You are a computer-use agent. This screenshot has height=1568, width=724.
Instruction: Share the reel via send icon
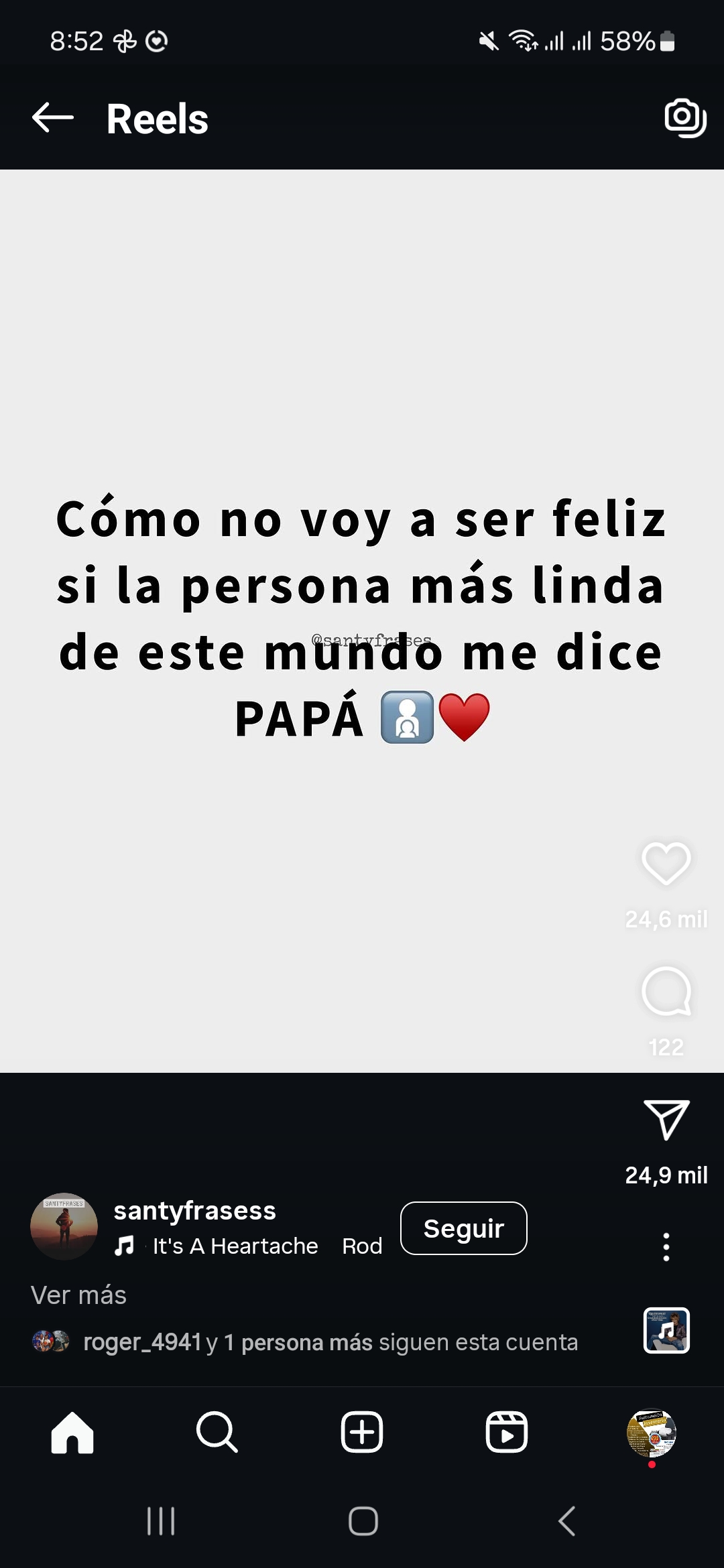pyautogui.click(x=666, y=1119)
